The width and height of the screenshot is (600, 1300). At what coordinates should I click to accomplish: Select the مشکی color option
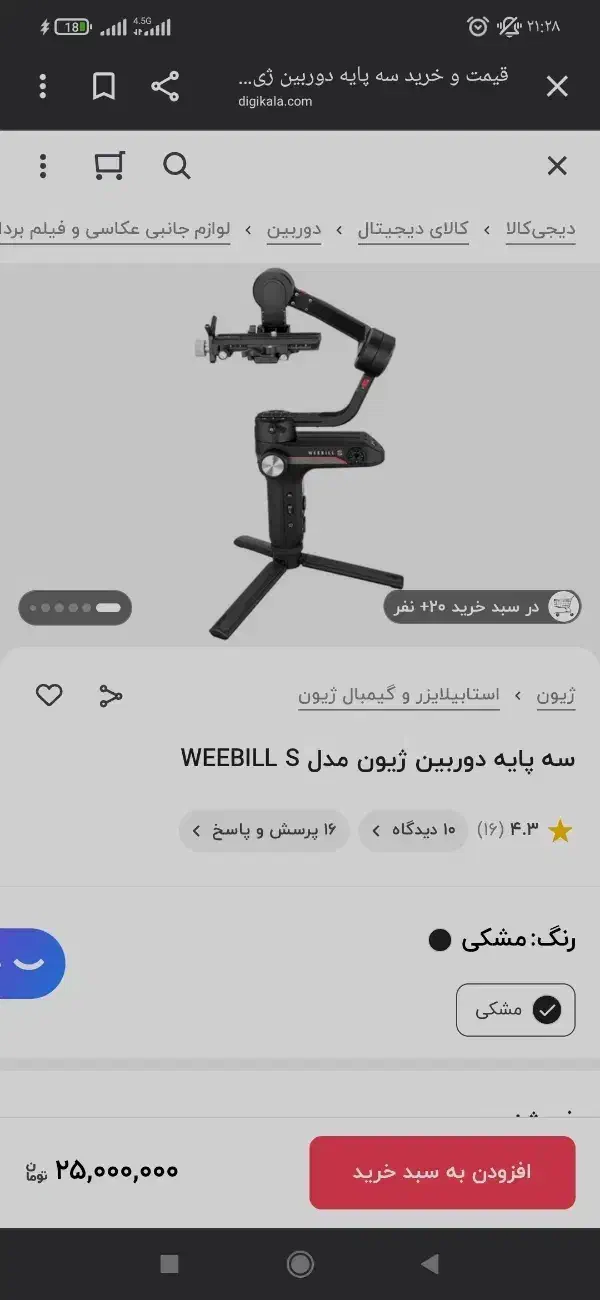pyautogui.click(x=516, y=1010)
